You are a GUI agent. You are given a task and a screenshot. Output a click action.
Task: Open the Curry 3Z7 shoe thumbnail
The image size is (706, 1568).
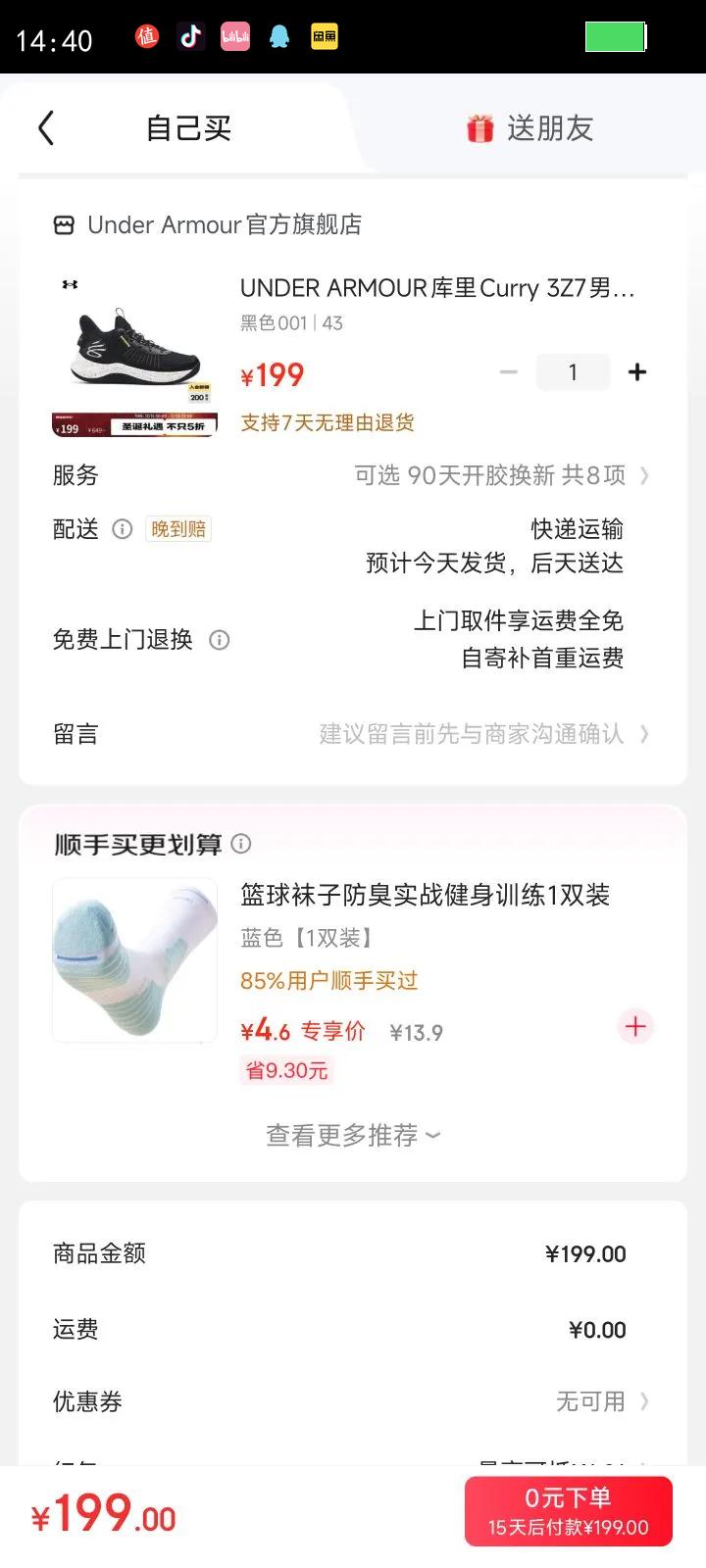134,353
